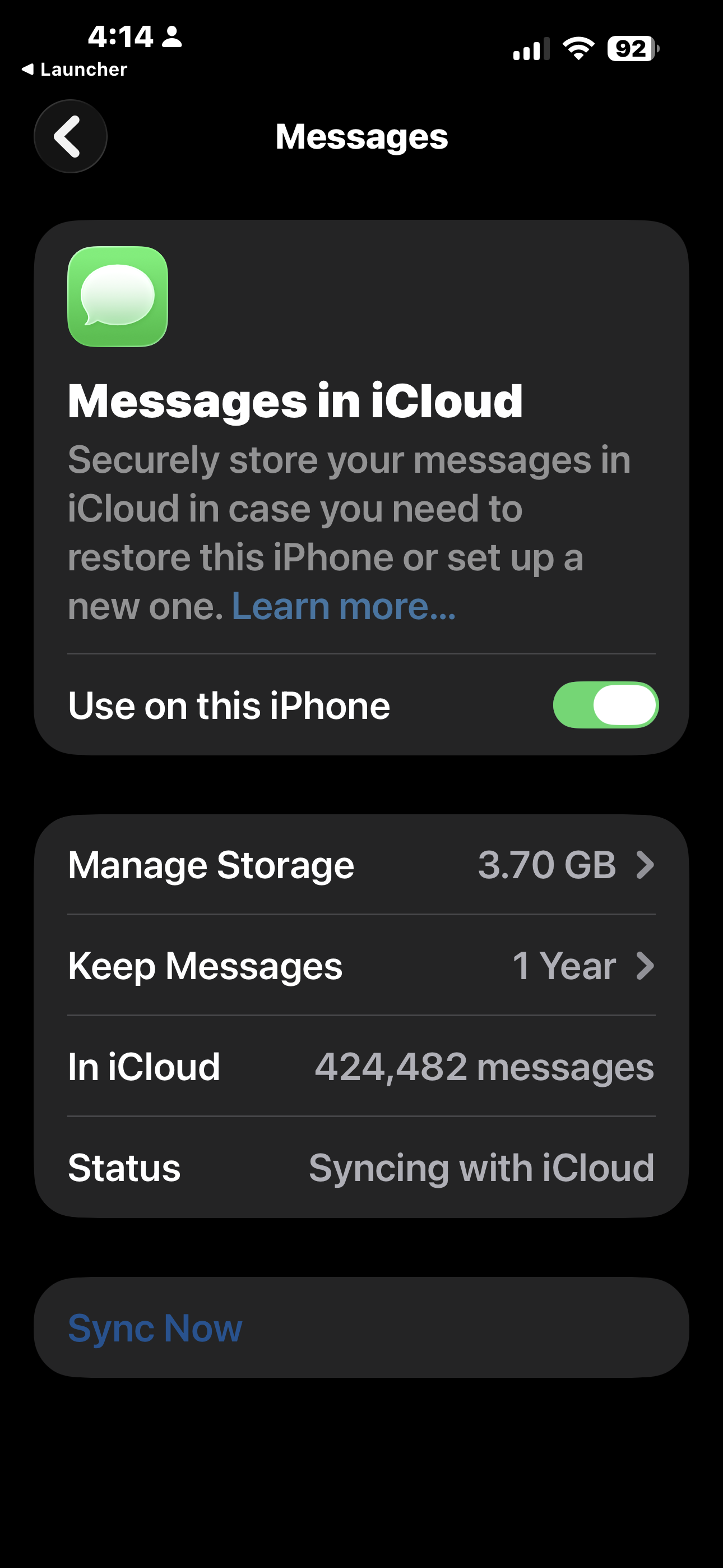Screen dimensions: 723x1568
Task: Return to the Launcher app
Action: [74, 70]
